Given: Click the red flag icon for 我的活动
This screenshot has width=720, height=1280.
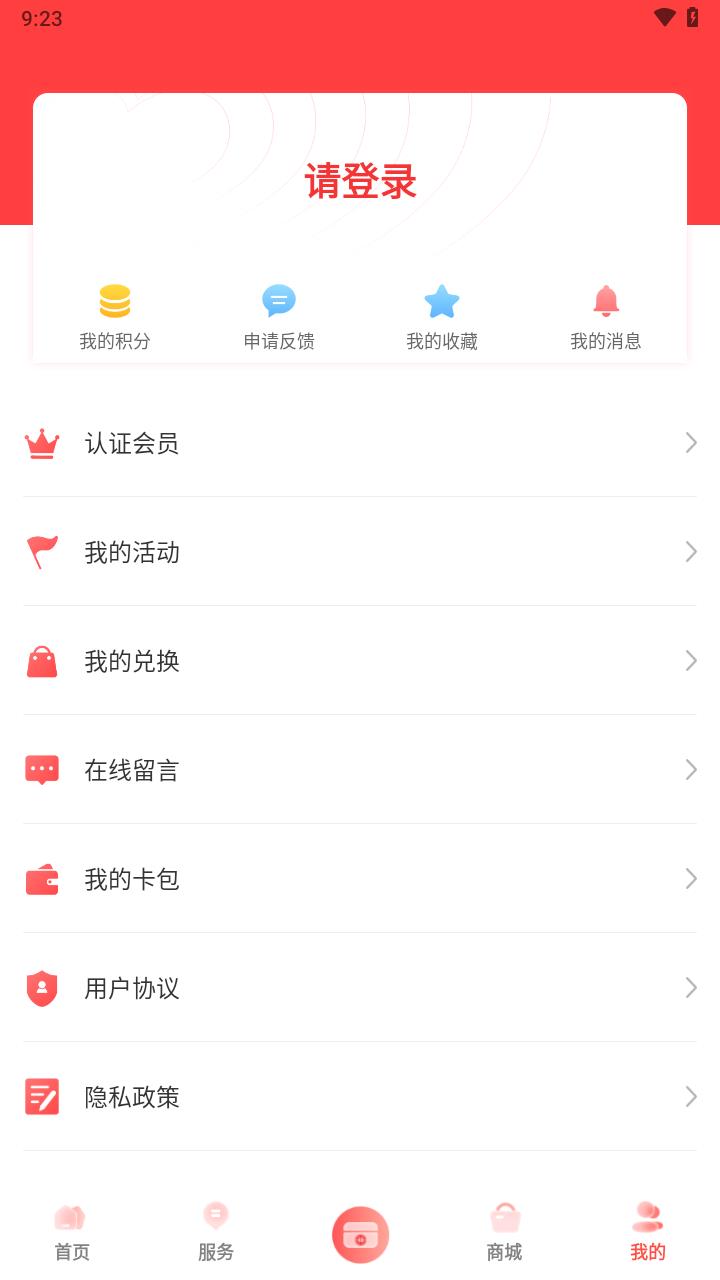Looking at the screenshot, I should pos(42,552).
